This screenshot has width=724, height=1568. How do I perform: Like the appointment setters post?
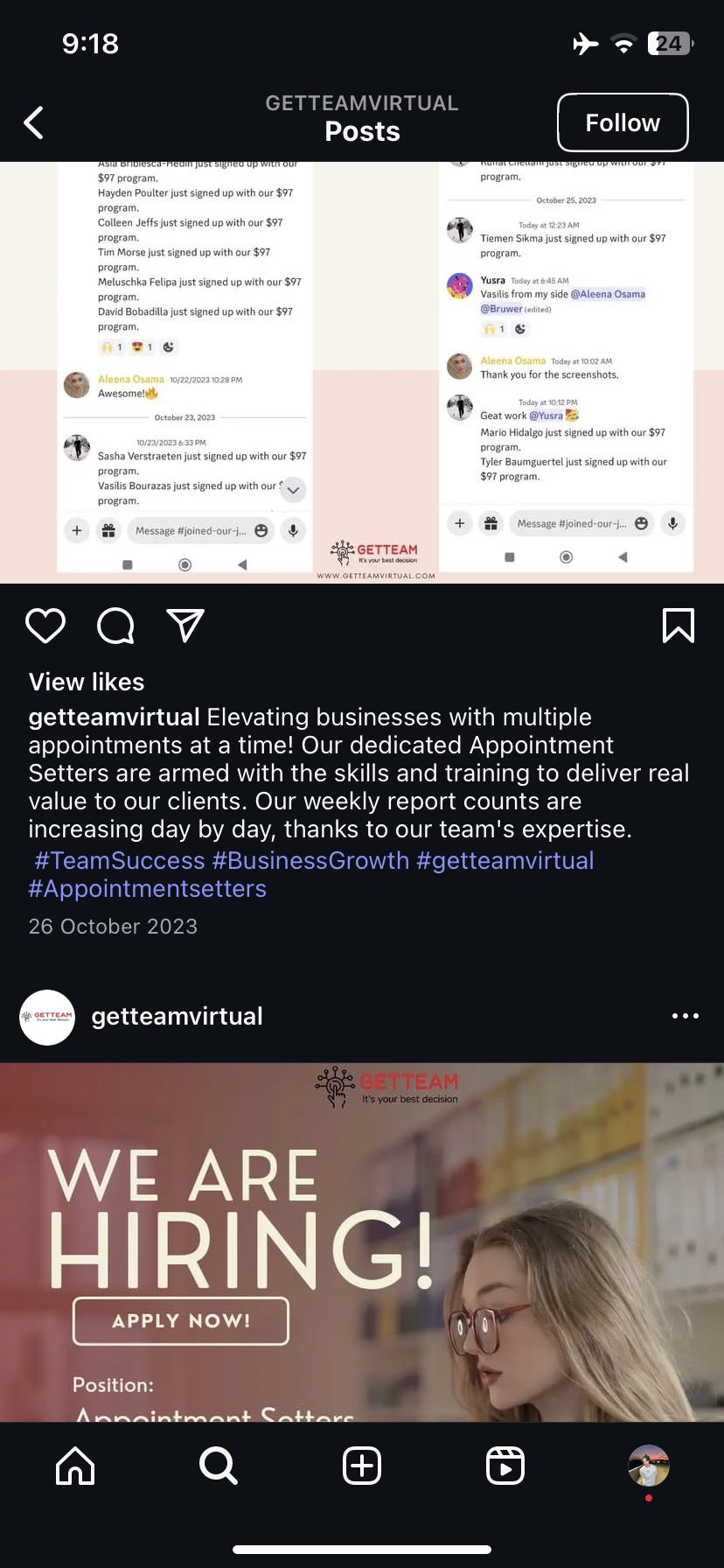(x=45, y=626)
